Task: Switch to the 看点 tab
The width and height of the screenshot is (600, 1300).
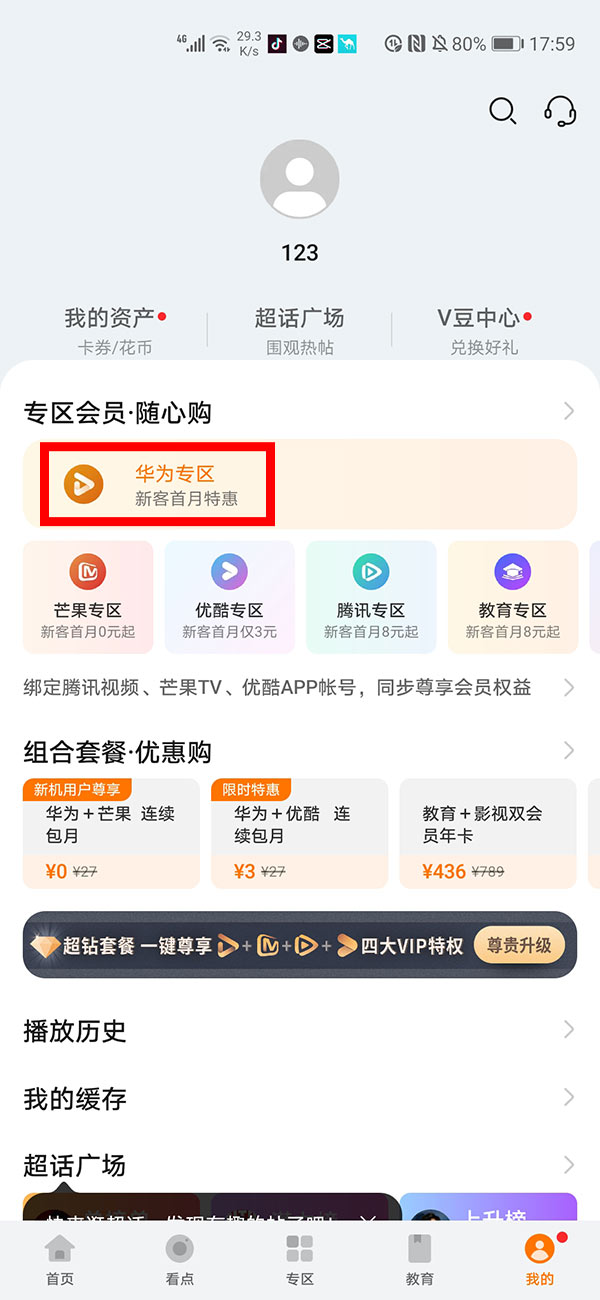Action: click(x=180, y=1259)
